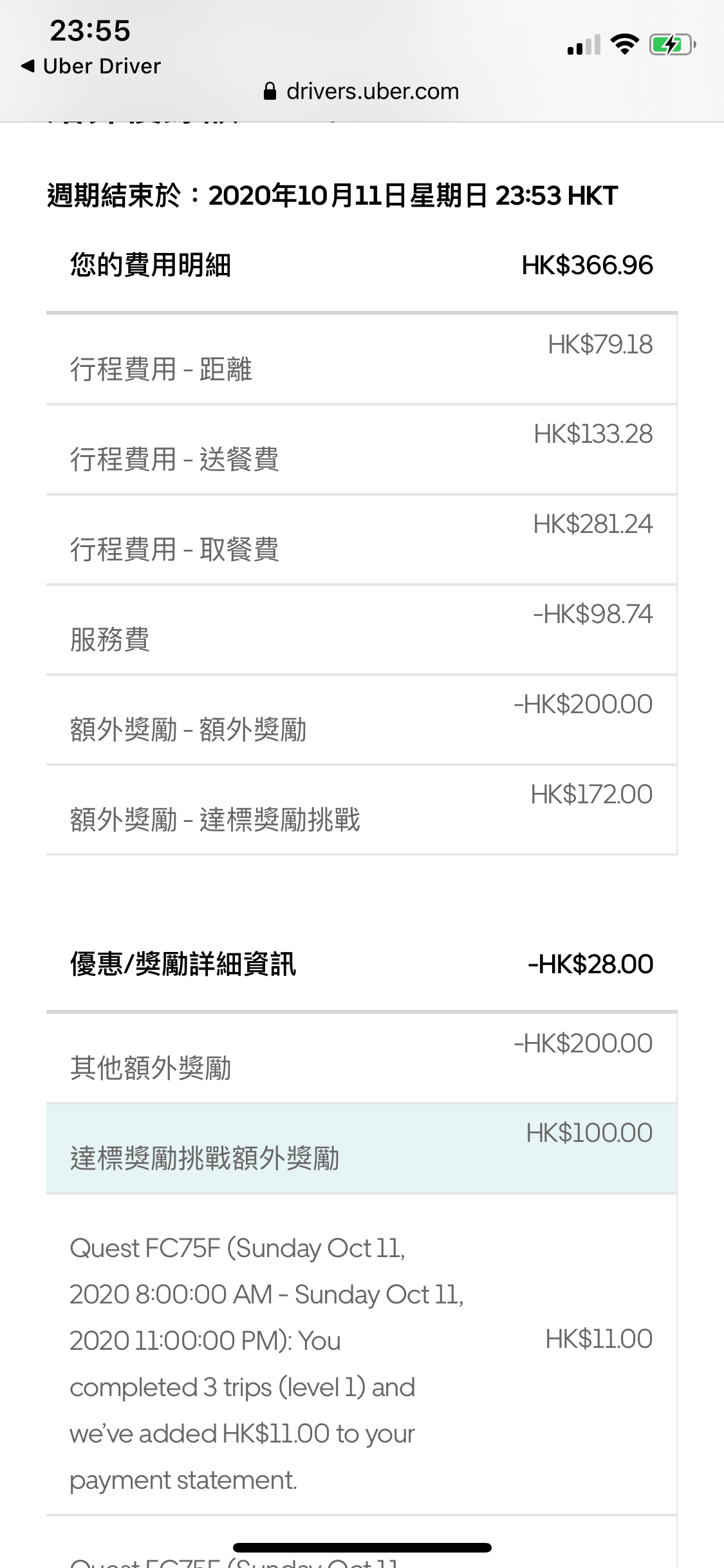Viewport: 724px width, 1568px height.
Task: Tap the drivers.uber.com address bar
Action: click(x=361, y=91)
